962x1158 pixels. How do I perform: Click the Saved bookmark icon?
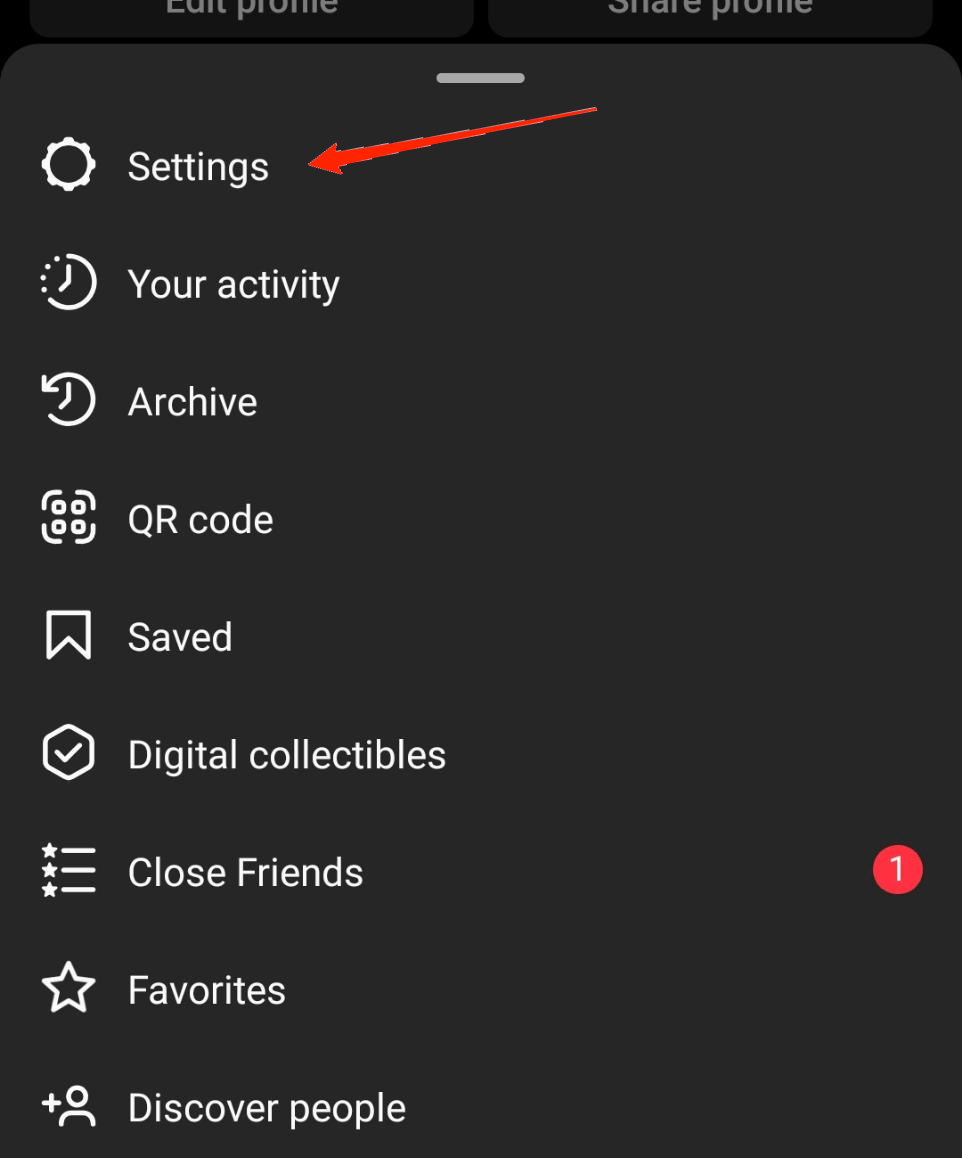pyautogui.click(x=68, y=635)
